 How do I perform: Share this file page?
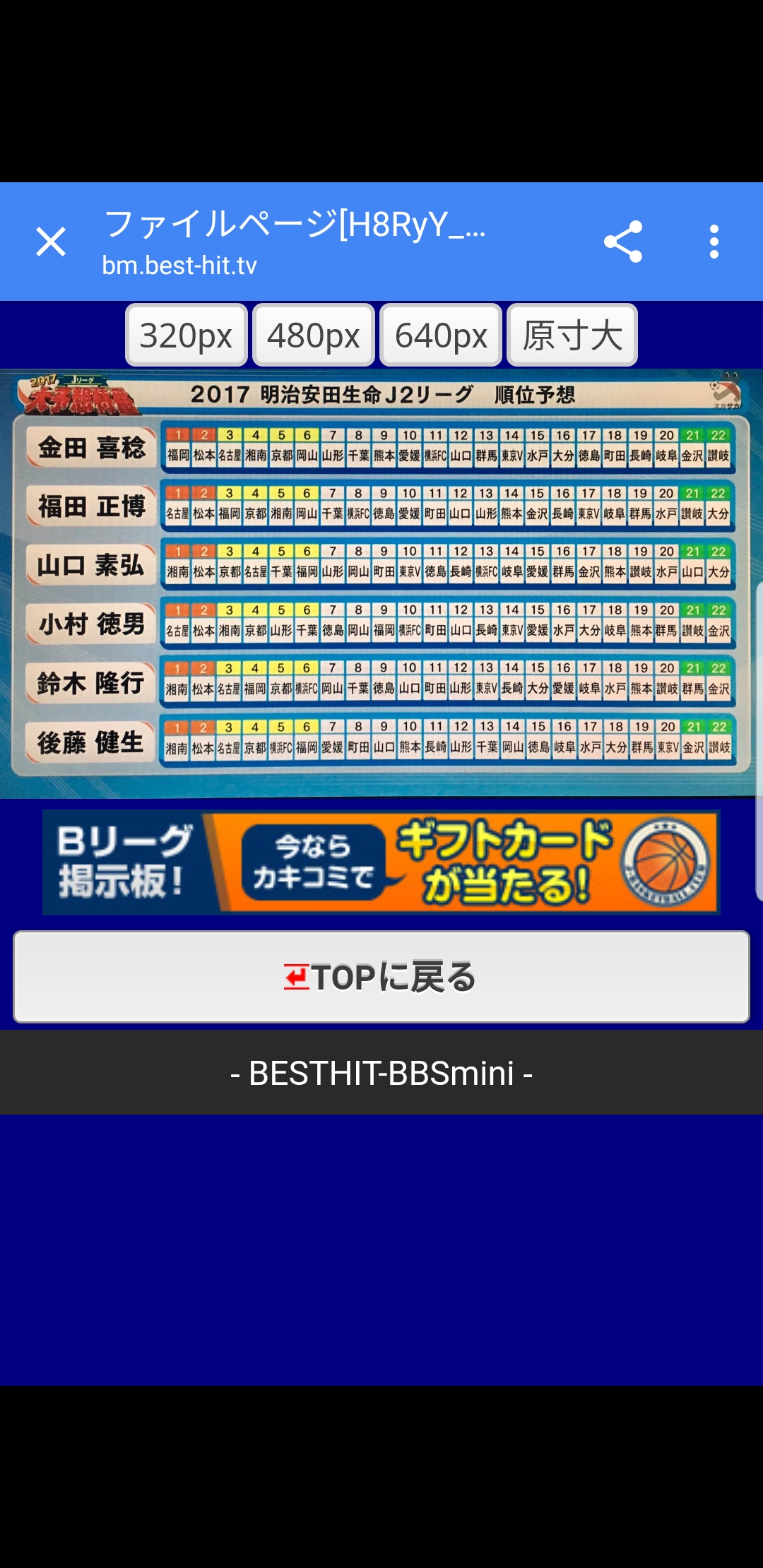click(623, 242)
